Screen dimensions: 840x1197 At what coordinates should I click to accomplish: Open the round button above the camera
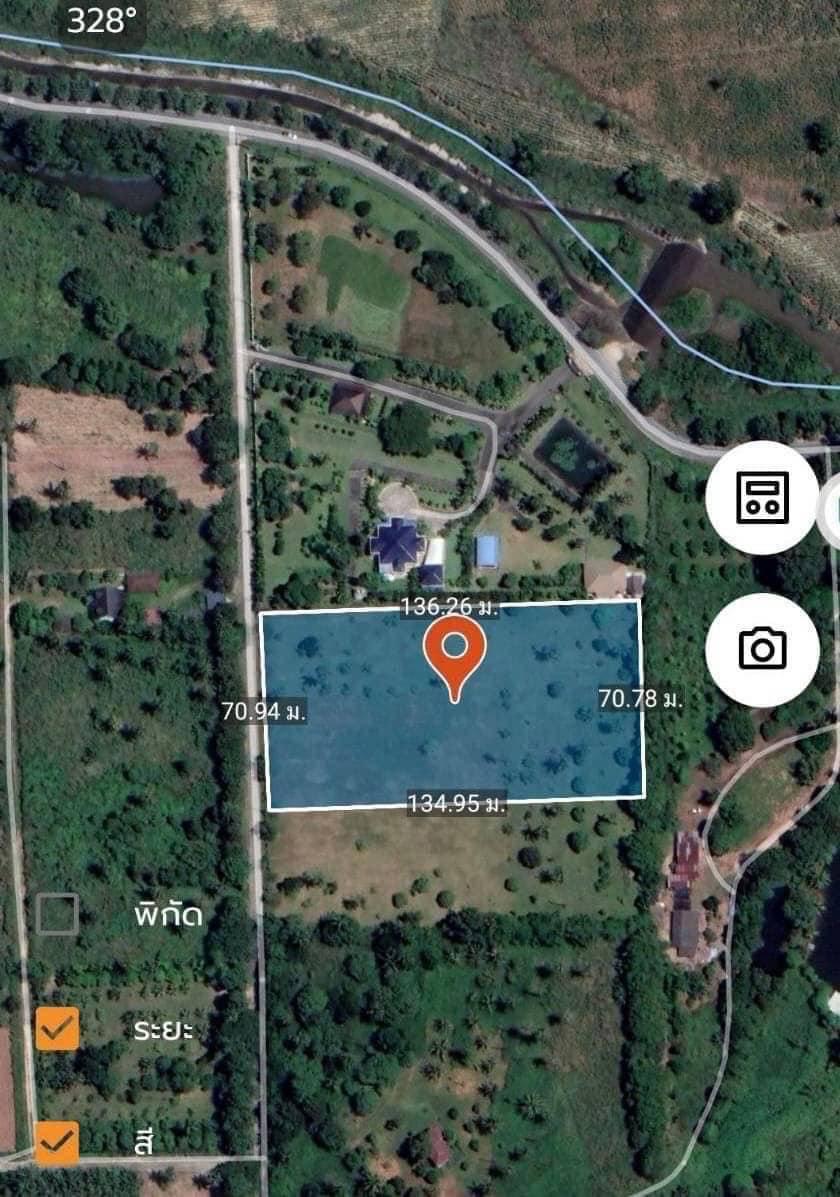point(762,497)
